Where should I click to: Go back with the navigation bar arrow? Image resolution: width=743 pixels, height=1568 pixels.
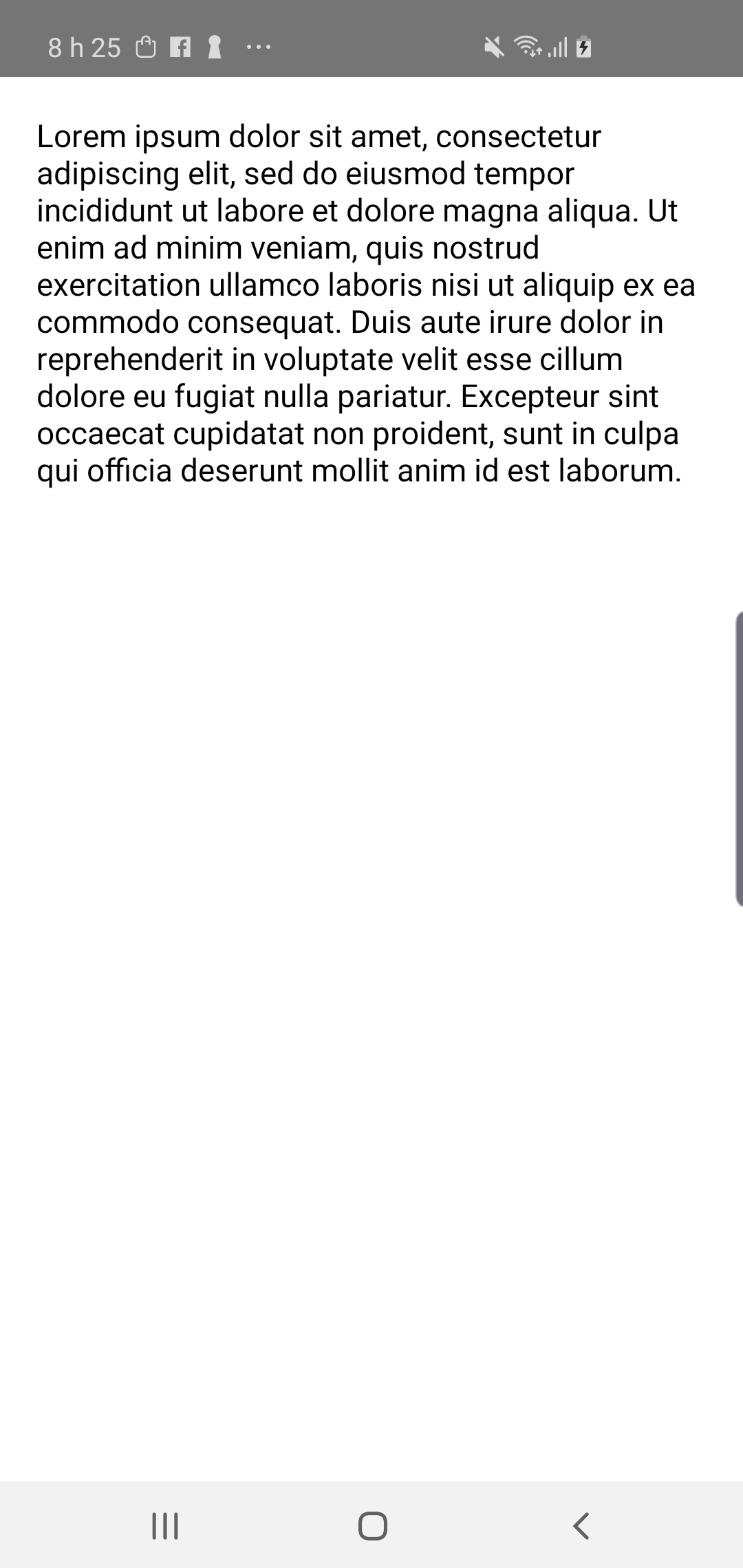581,1525
